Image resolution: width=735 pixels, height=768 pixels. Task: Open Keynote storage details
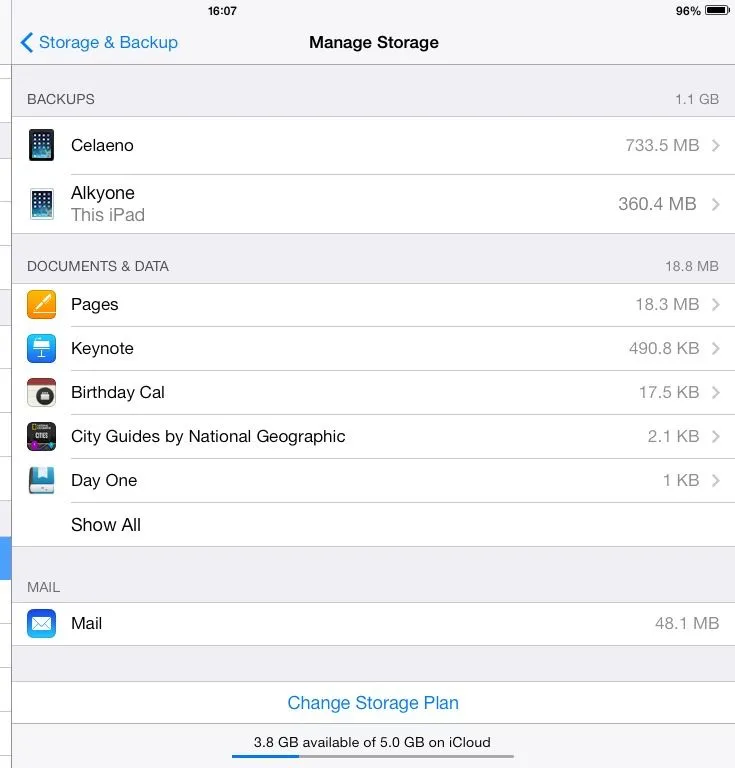pos(372,348)
